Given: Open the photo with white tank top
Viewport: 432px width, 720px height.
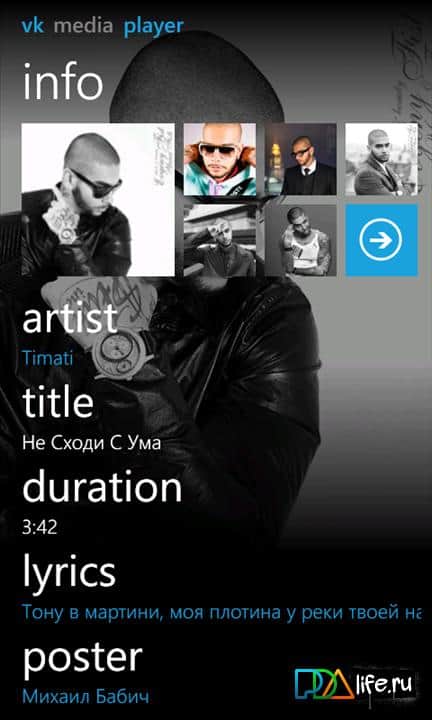Looking at the screenshot, I should point(301,240).
